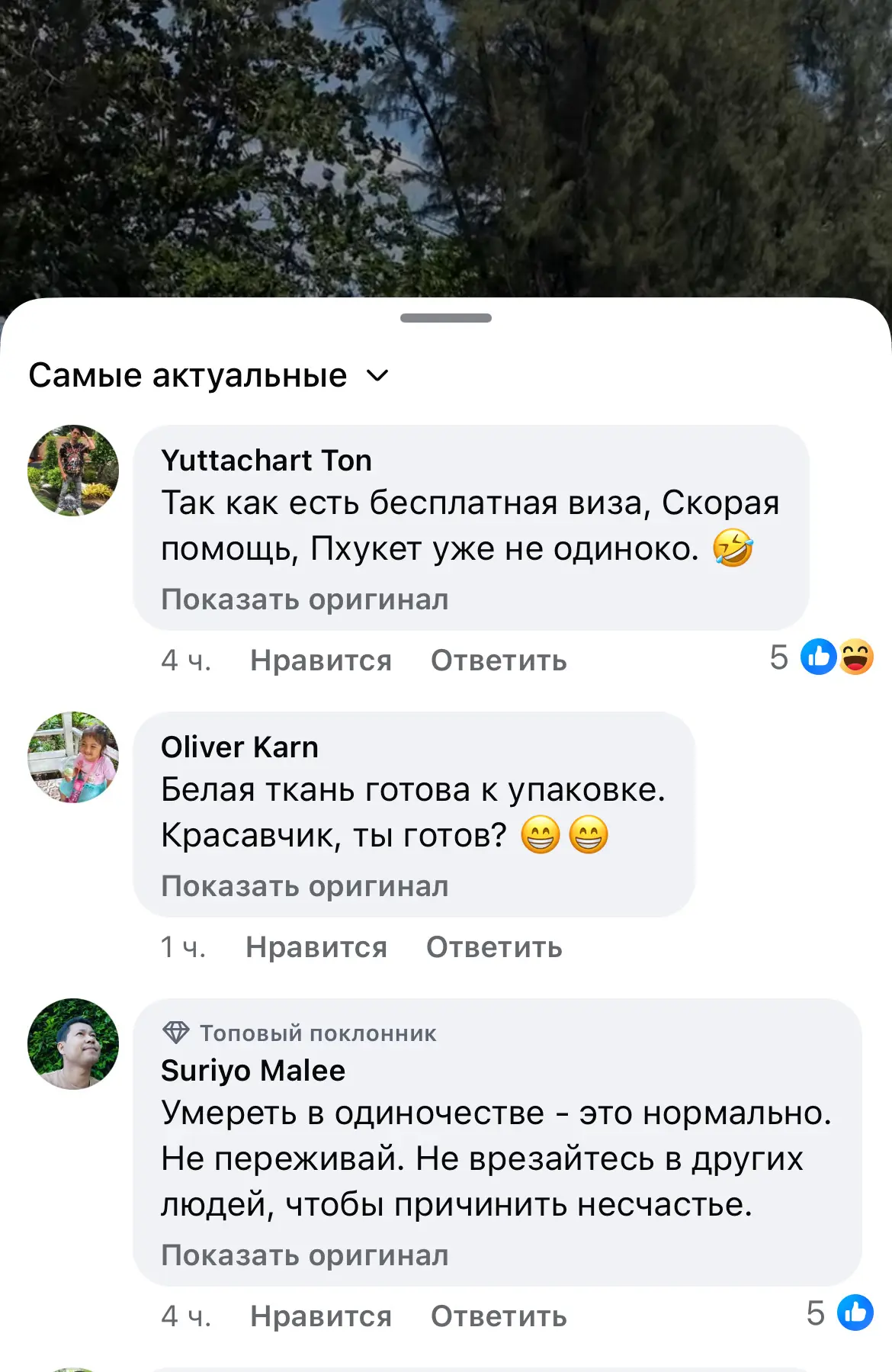Open Yuttachart Ton's profile picture

tap(73, 471)
